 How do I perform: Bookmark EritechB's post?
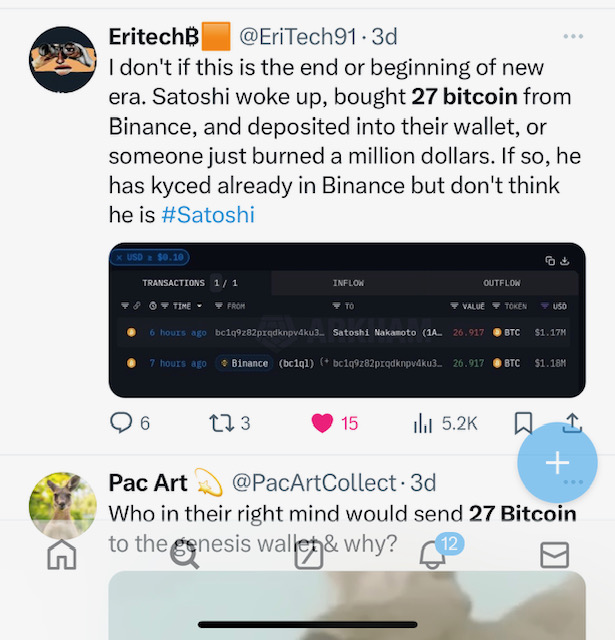pyautogui.click(x=523, y=423)
